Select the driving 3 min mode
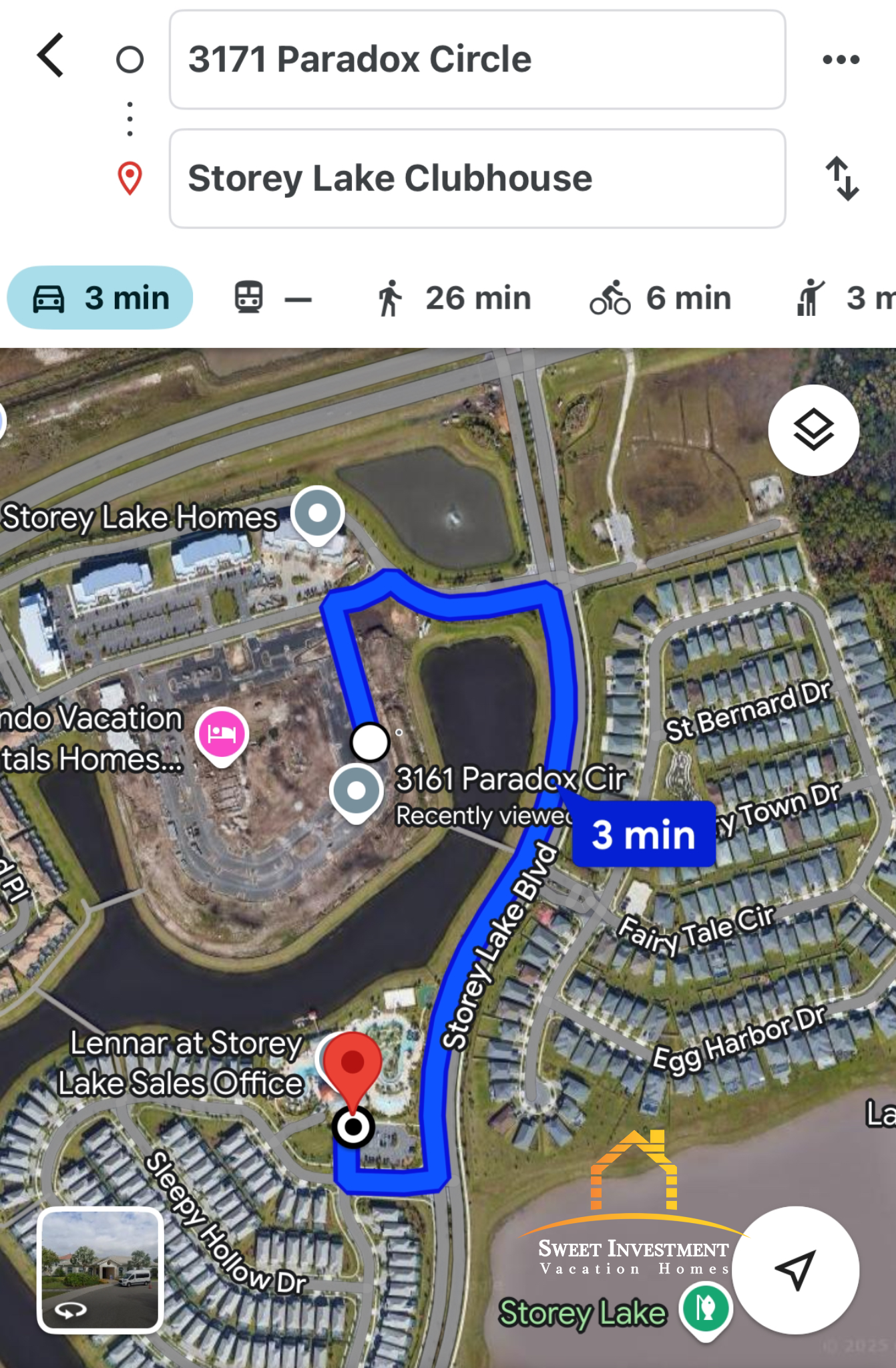Screen dimensions: 896x1368 [100, 298]
